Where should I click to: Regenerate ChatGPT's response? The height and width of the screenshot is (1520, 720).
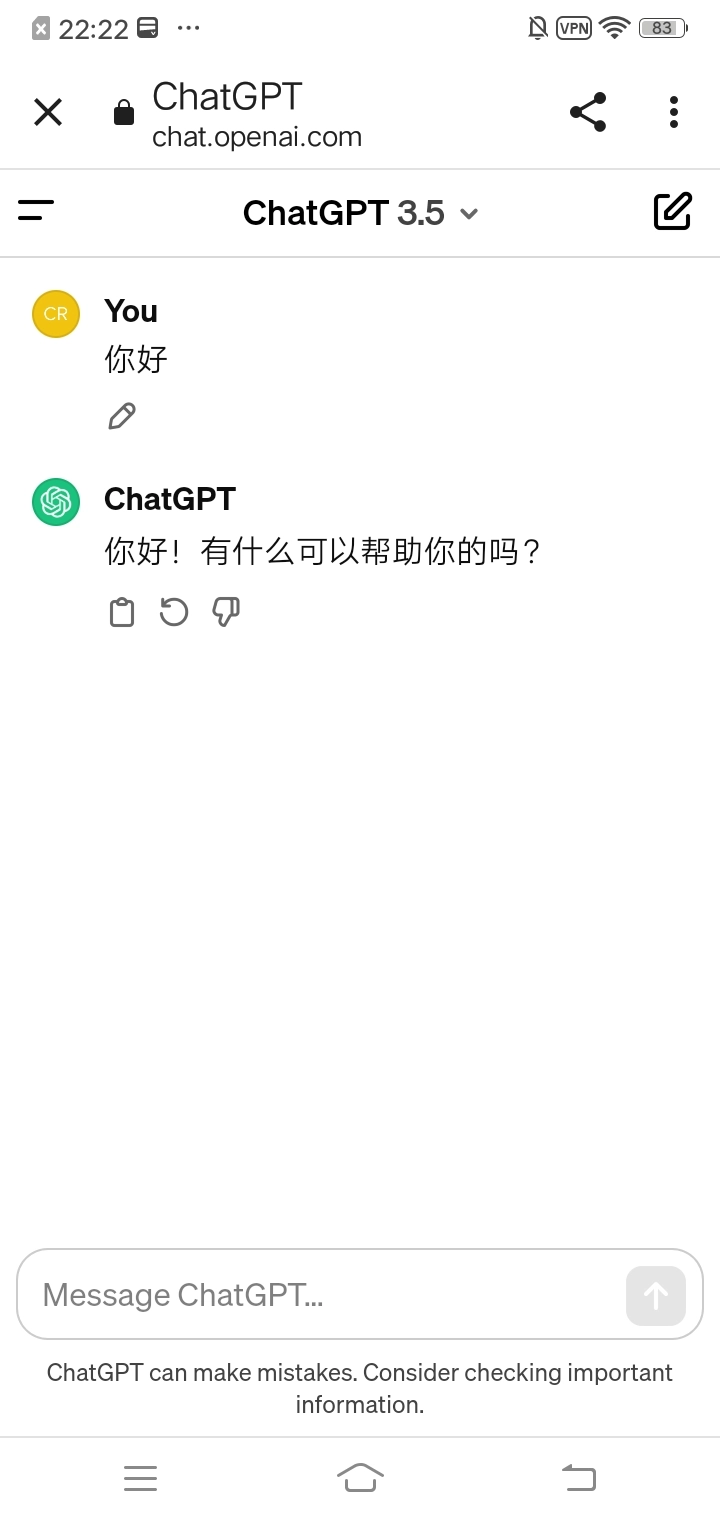tap(174, 612)
